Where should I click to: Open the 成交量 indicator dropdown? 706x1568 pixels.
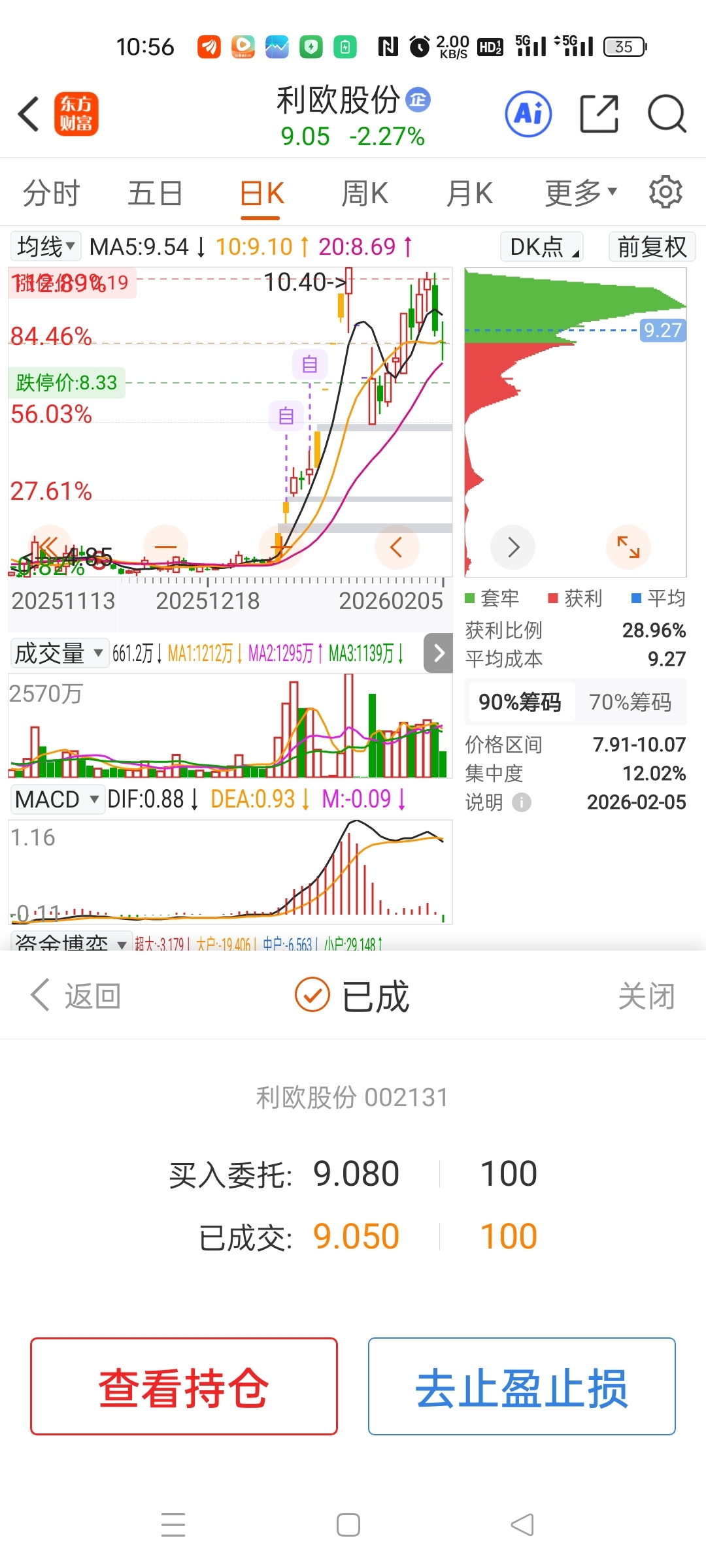[x=59, y=653]
